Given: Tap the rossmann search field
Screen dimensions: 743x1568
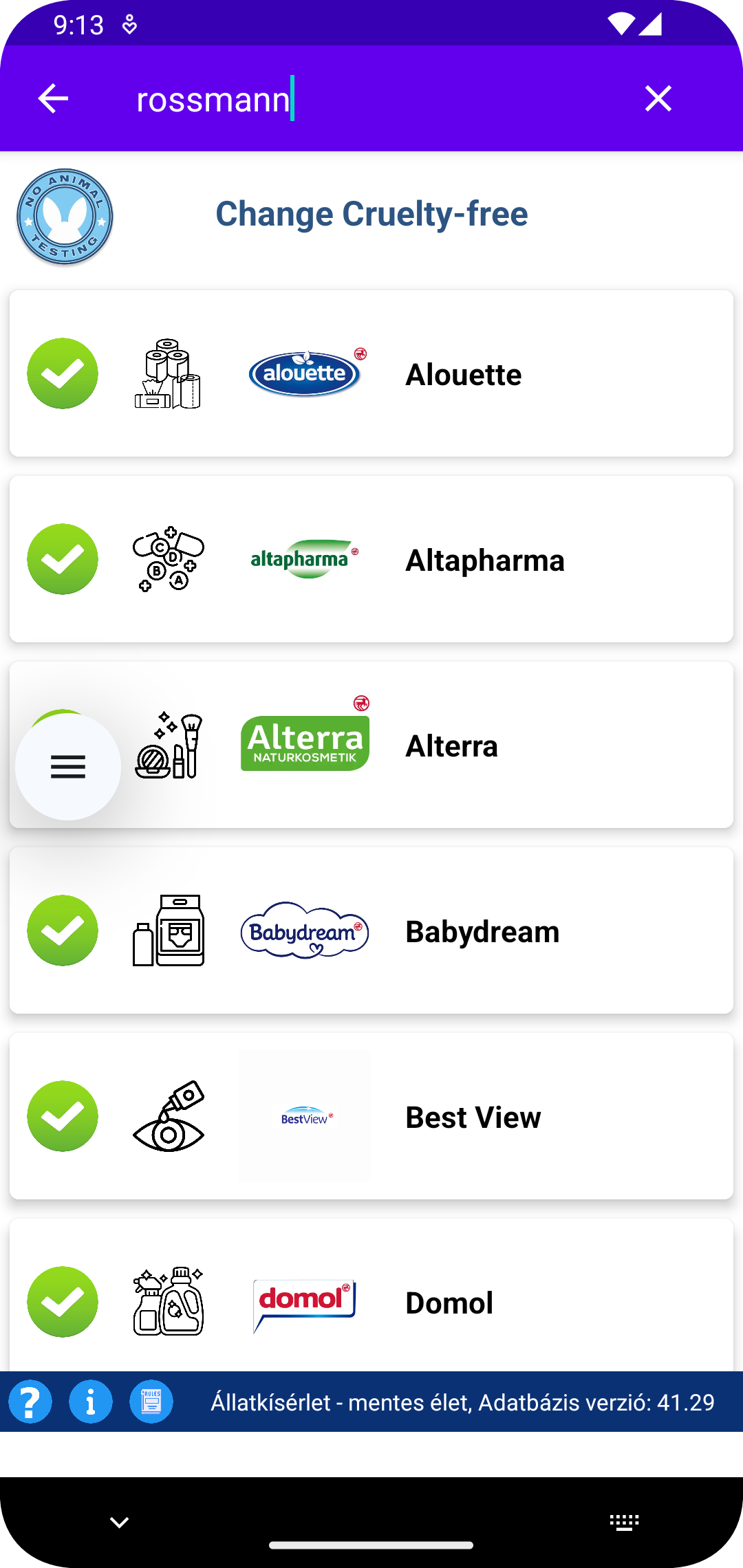Looking at the screenshot, I should pos(371,99).
